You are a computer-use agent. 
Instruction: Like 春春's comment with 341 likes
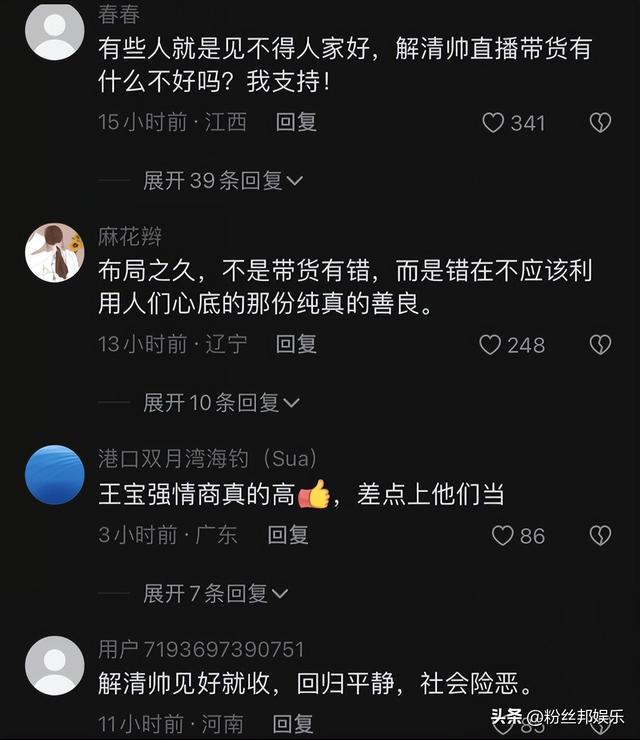(x=493, y=123)
